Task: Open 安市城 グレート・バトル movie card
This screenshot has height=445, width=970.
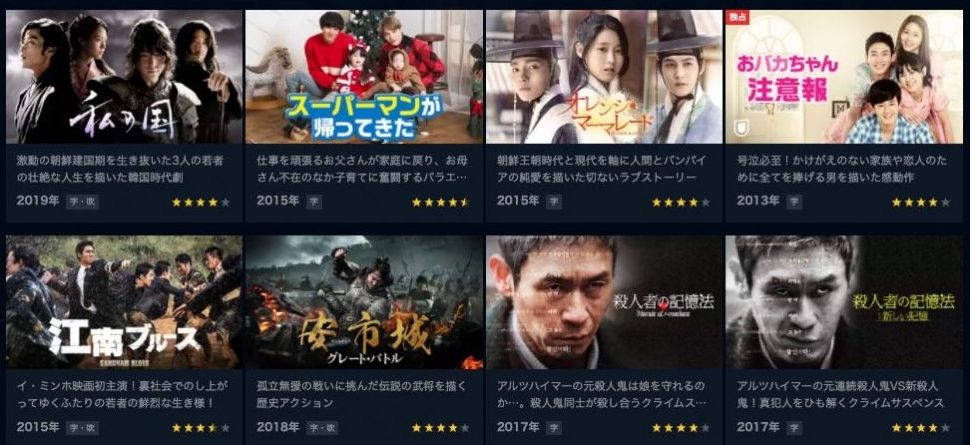Action: (364, 302)
